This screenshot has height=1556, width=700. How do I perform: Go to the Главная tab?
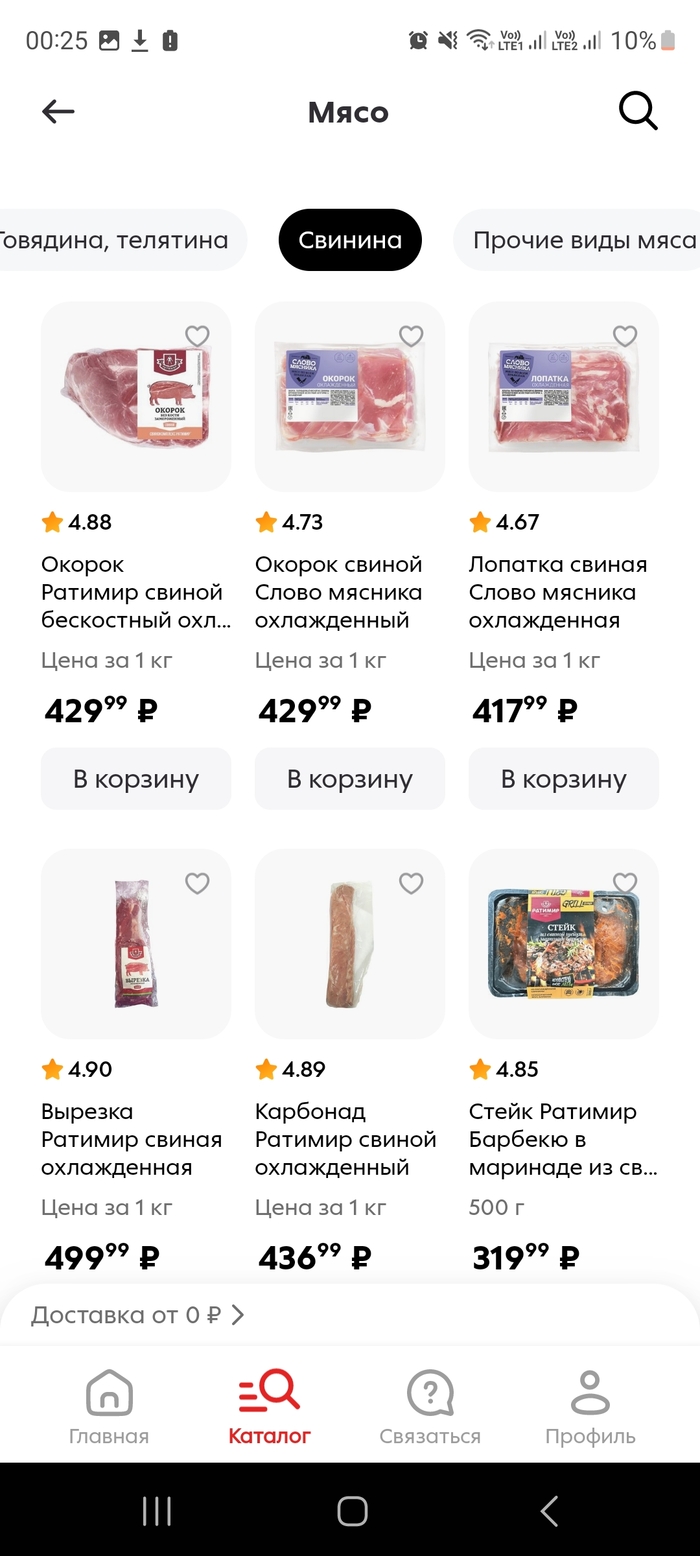point(109,1408)
